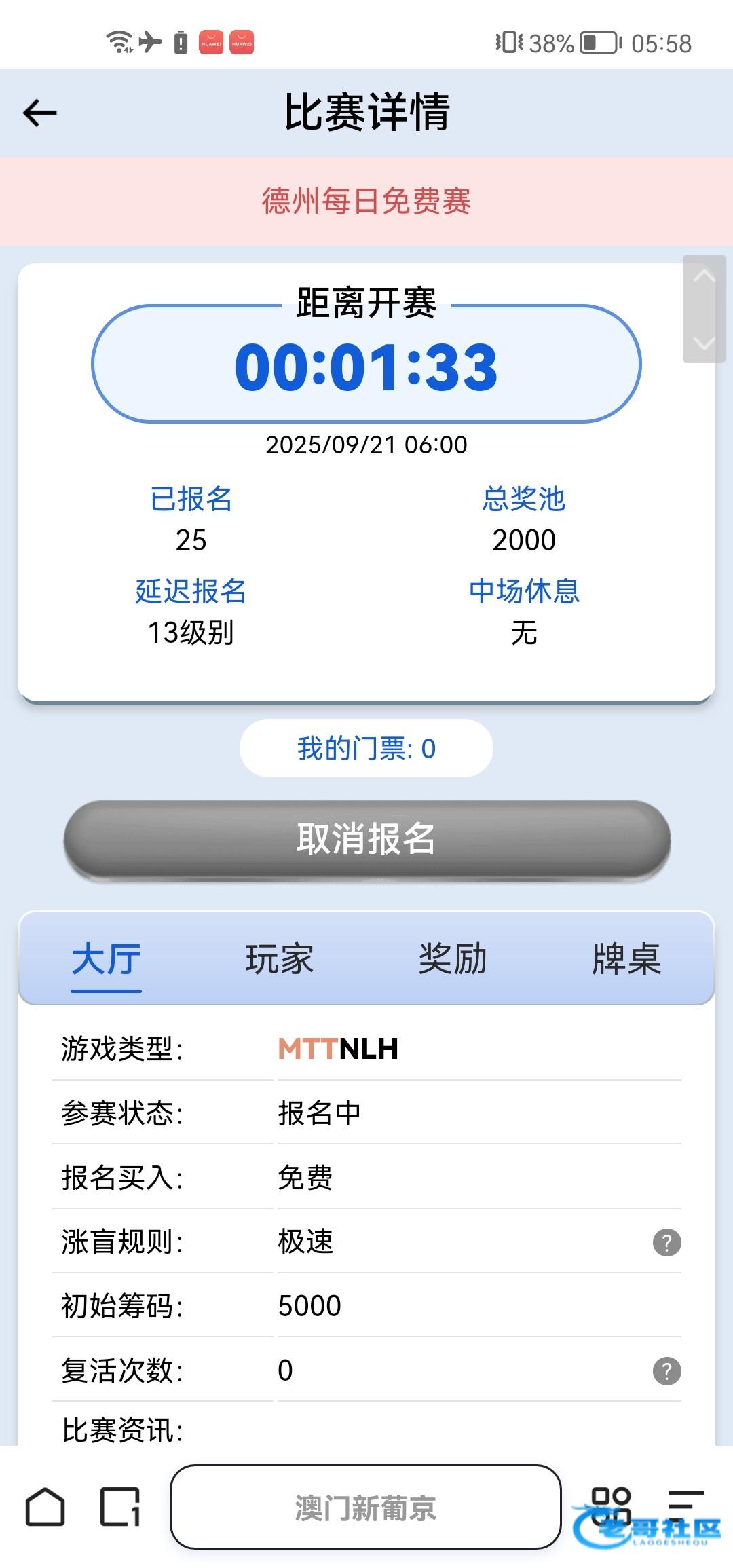Tap the browser address bar 澳门新葡京
The height and width of the screenshot is (1568, 733).
click(365, 1508)
